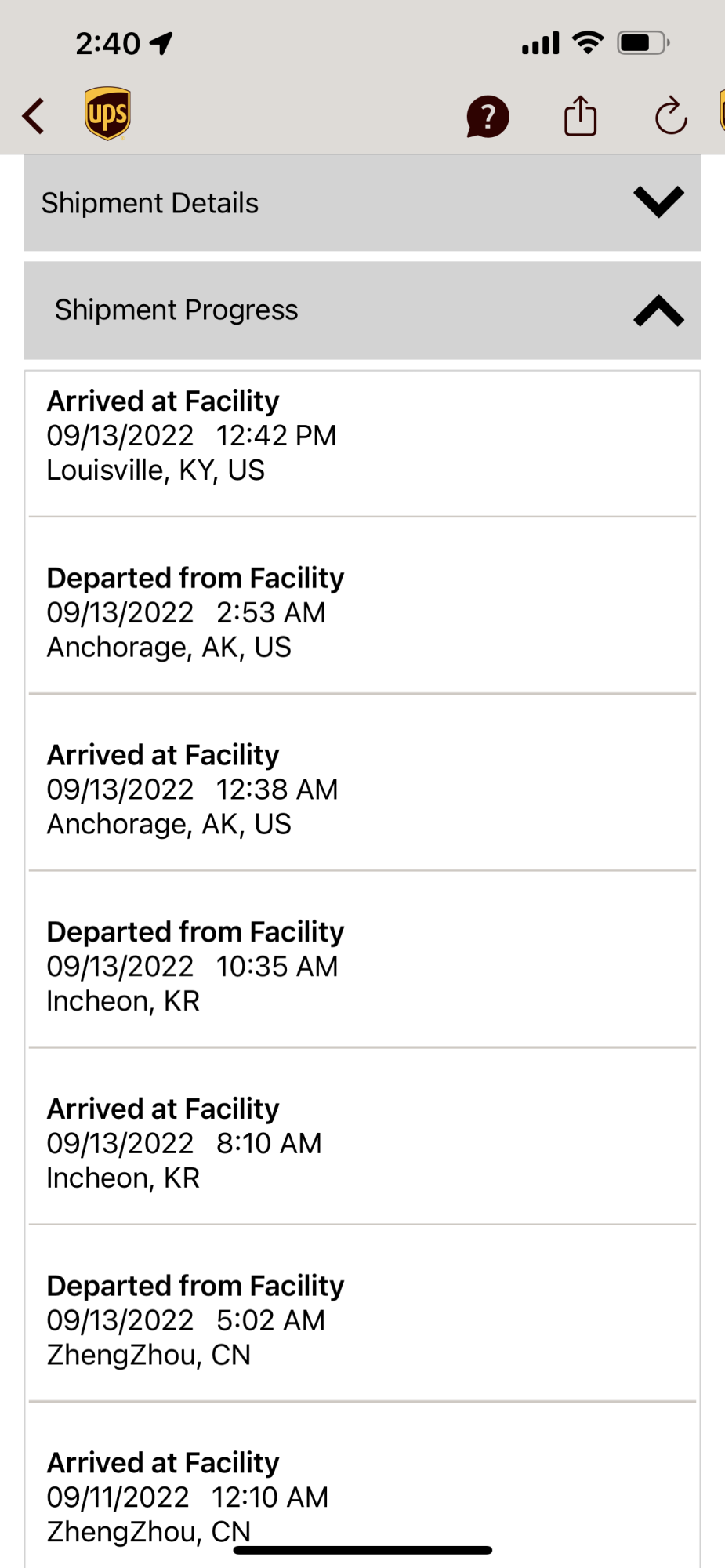Collapse the Shipment Progress section
Viewport: 725px width, 1568px height.
tap(658, 310)
